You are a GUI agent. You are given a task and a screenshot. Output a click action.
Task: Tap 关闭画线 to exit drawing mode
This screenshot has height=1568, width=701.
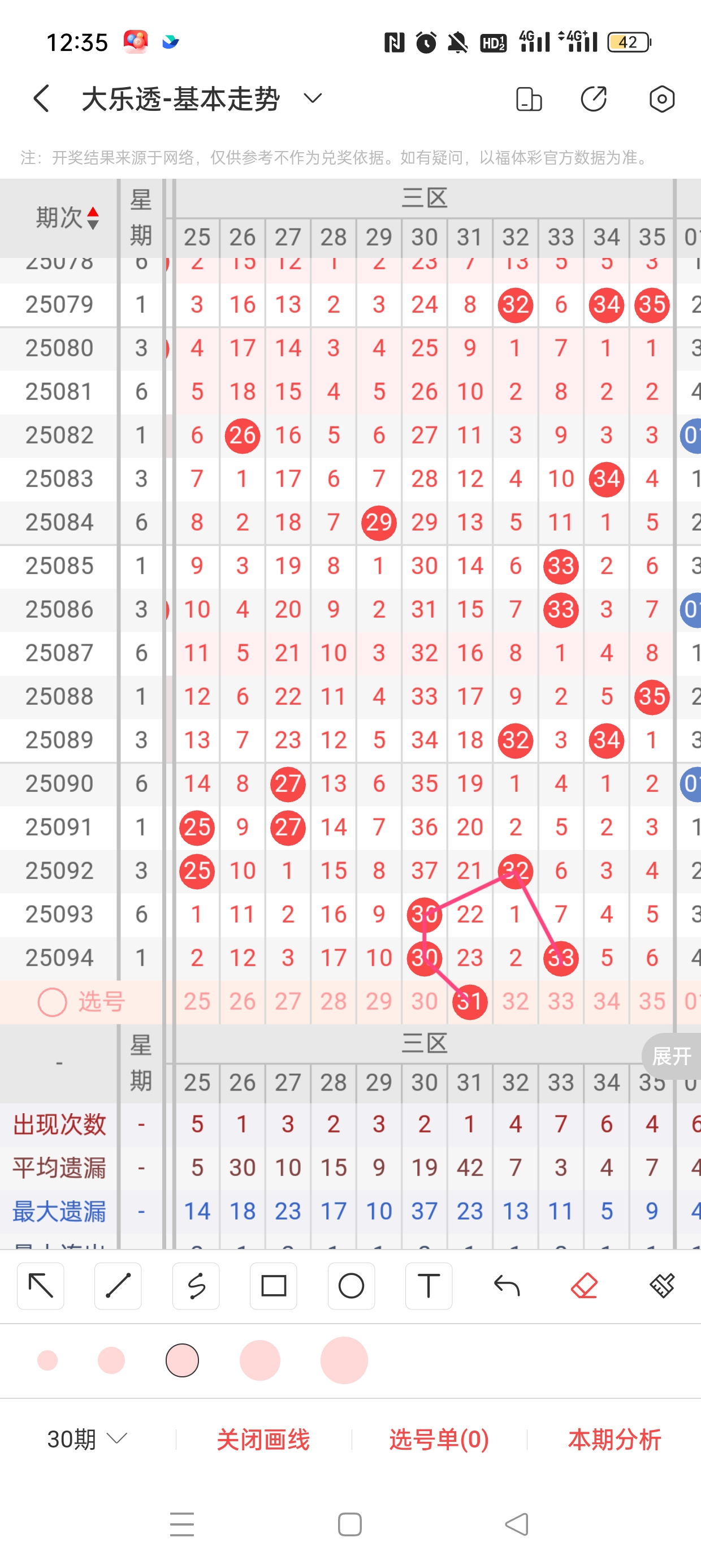[x=263, y=1440]
